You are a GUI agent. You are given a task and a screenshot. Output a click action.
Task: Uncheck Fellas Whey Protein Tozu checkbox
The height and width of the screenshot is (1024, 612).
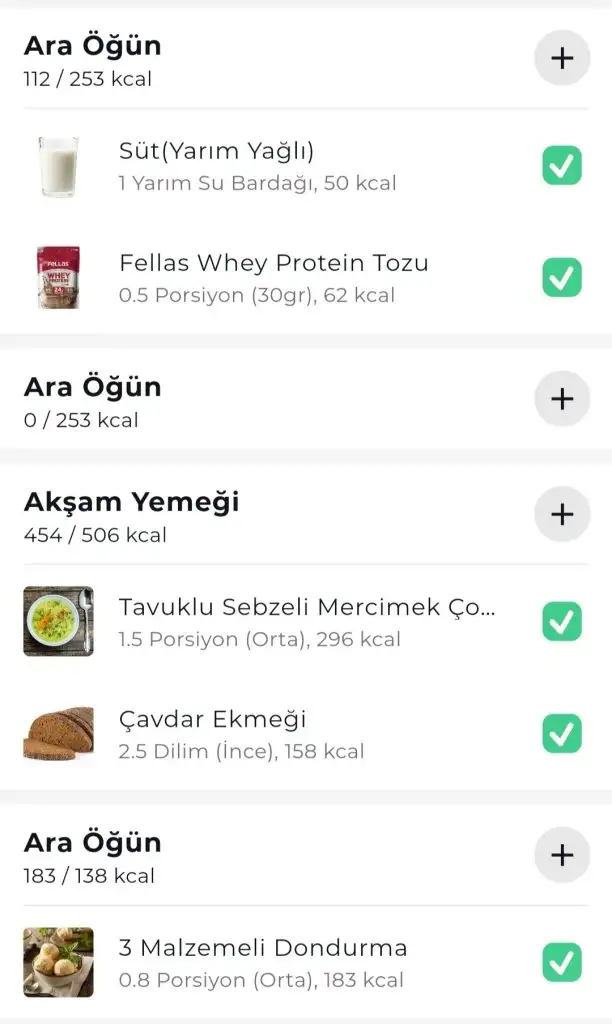click(x=562, y=277)
